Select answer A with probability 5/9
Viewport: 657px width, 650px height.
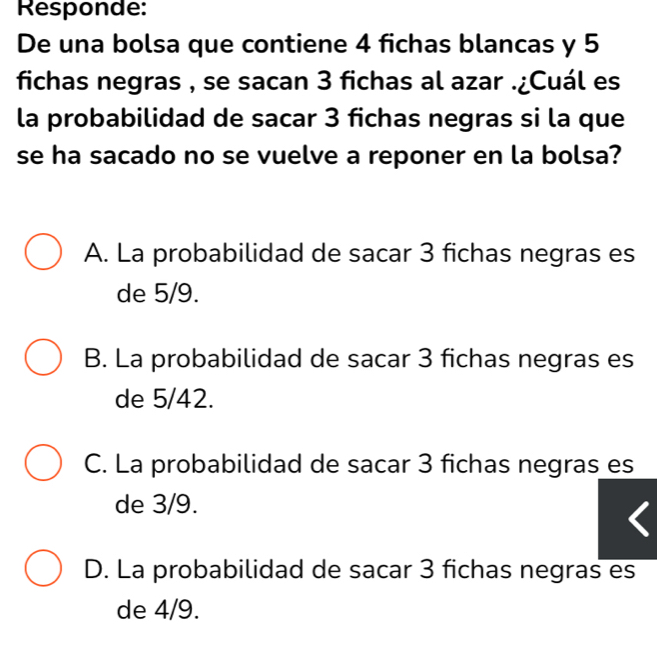tap(43, 254)
